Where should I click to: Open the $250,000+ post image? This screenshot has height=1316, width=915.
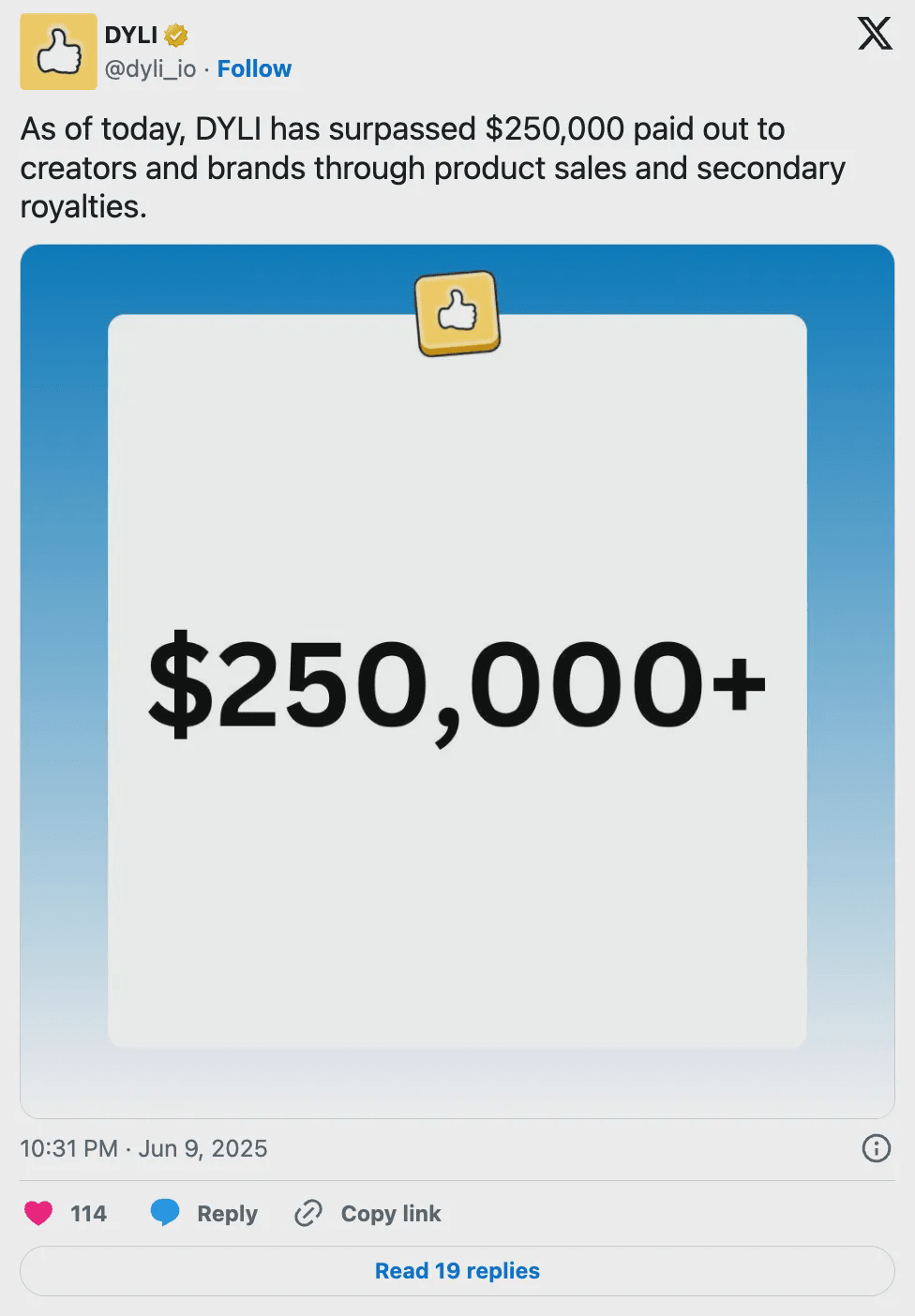[457, 680]
